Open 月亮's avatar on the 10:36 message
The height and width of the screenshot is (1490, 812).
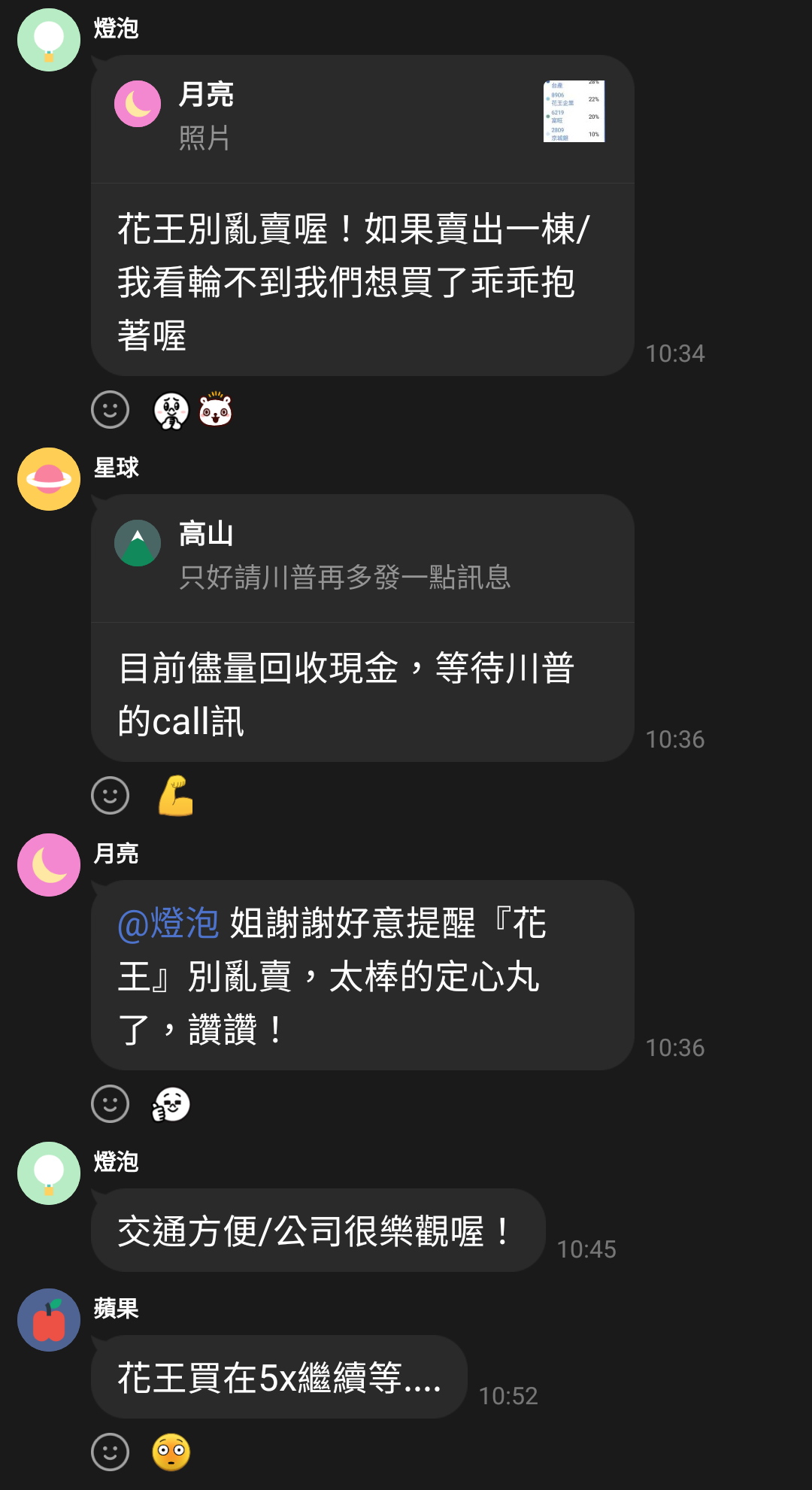pos(49,865)
